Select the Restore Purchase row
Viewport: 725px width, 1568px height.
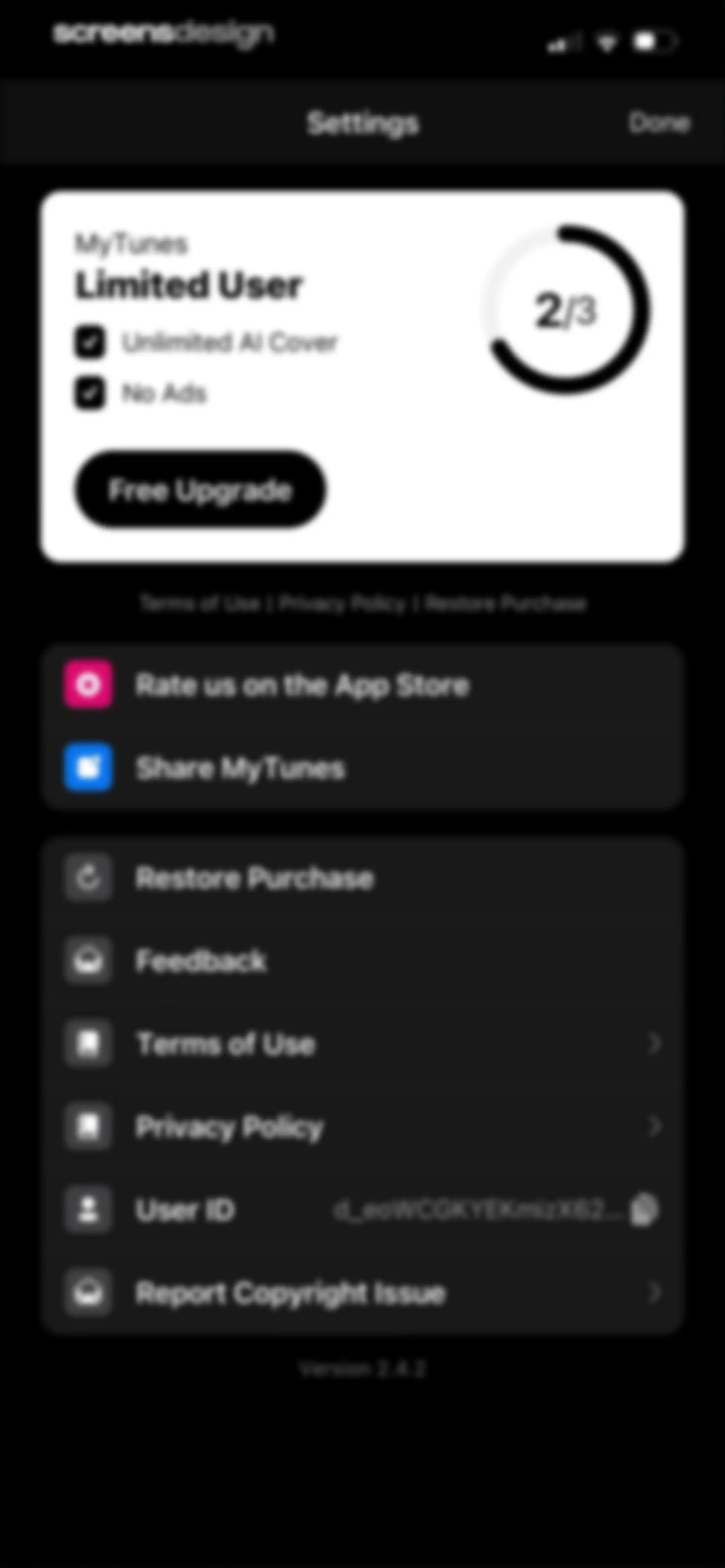click(x=363, y=878)
